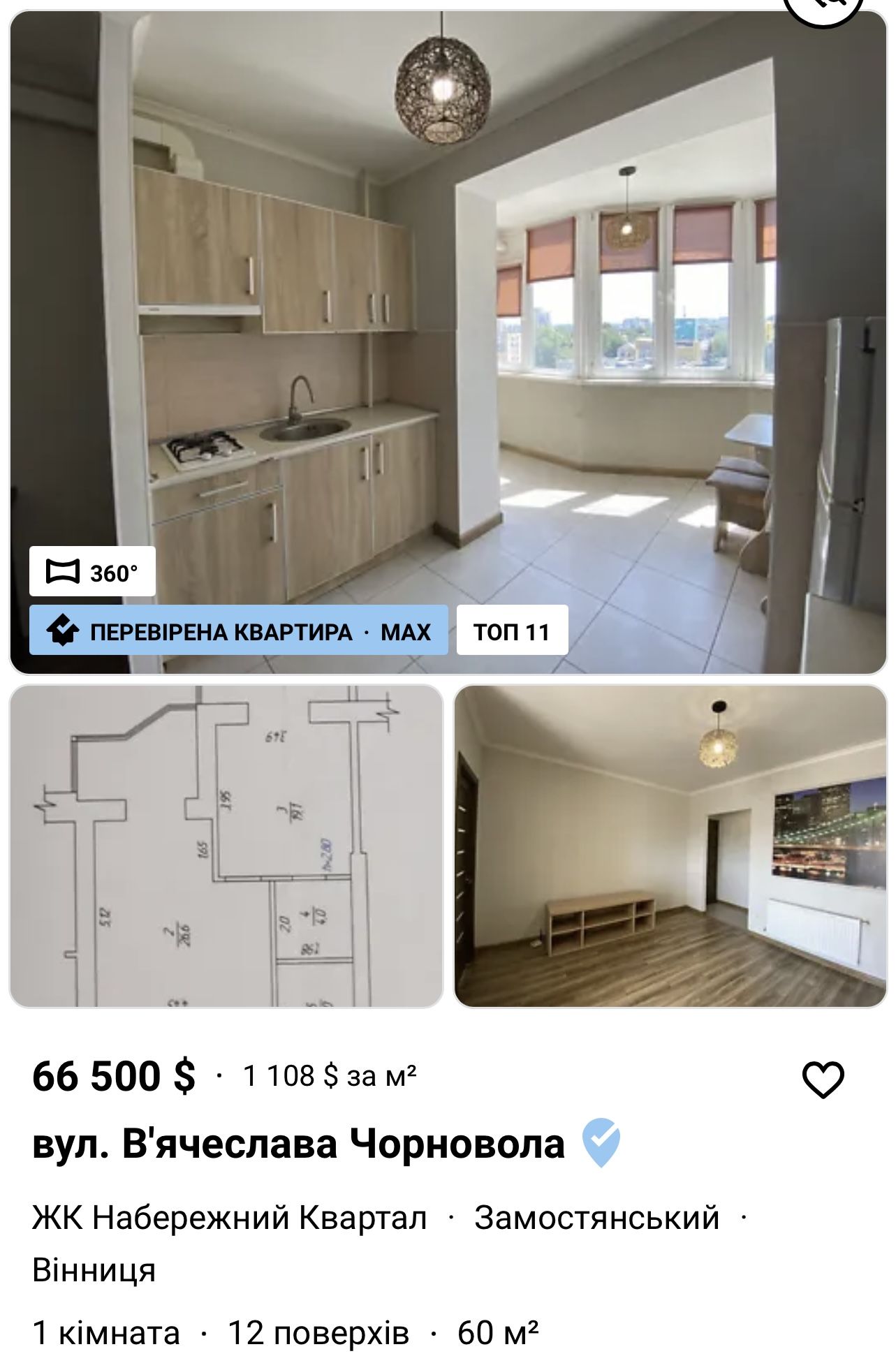This screenshot has width=896, height=1370.
Task: Open the living room photo
Action: (670, 846)
